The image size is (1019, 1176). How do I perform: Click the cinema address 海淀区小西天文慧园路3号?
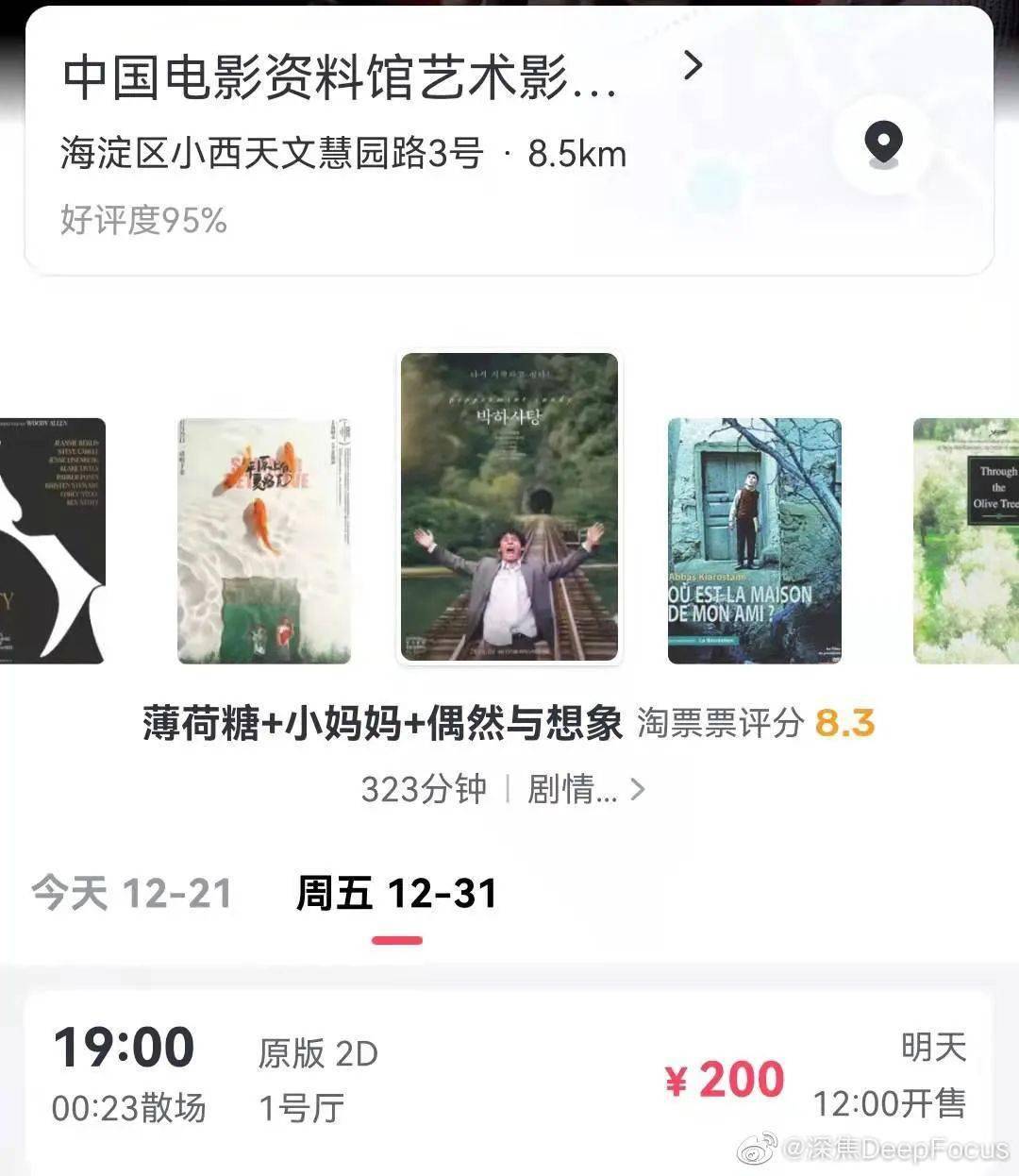[x=274, y=154]
